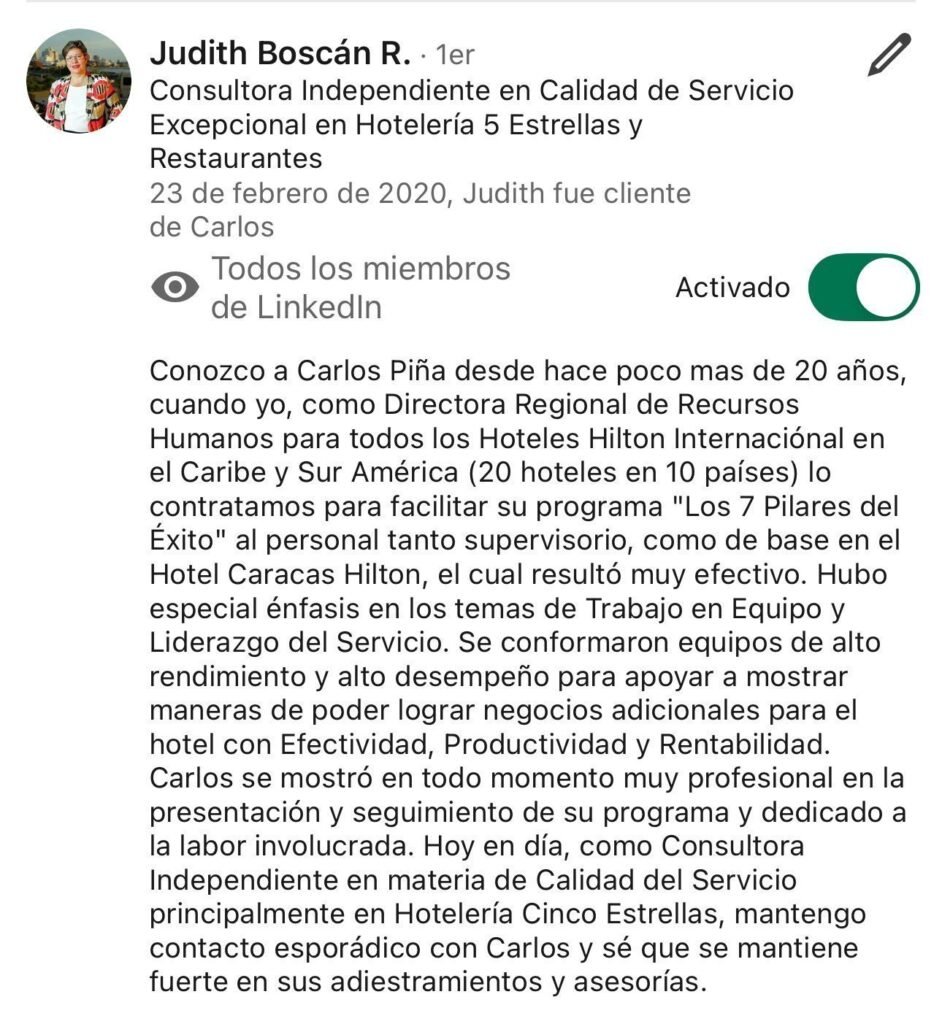Turn off the Activado visibility switch
Screen dimensions: 942x1024
pos(863,287)
